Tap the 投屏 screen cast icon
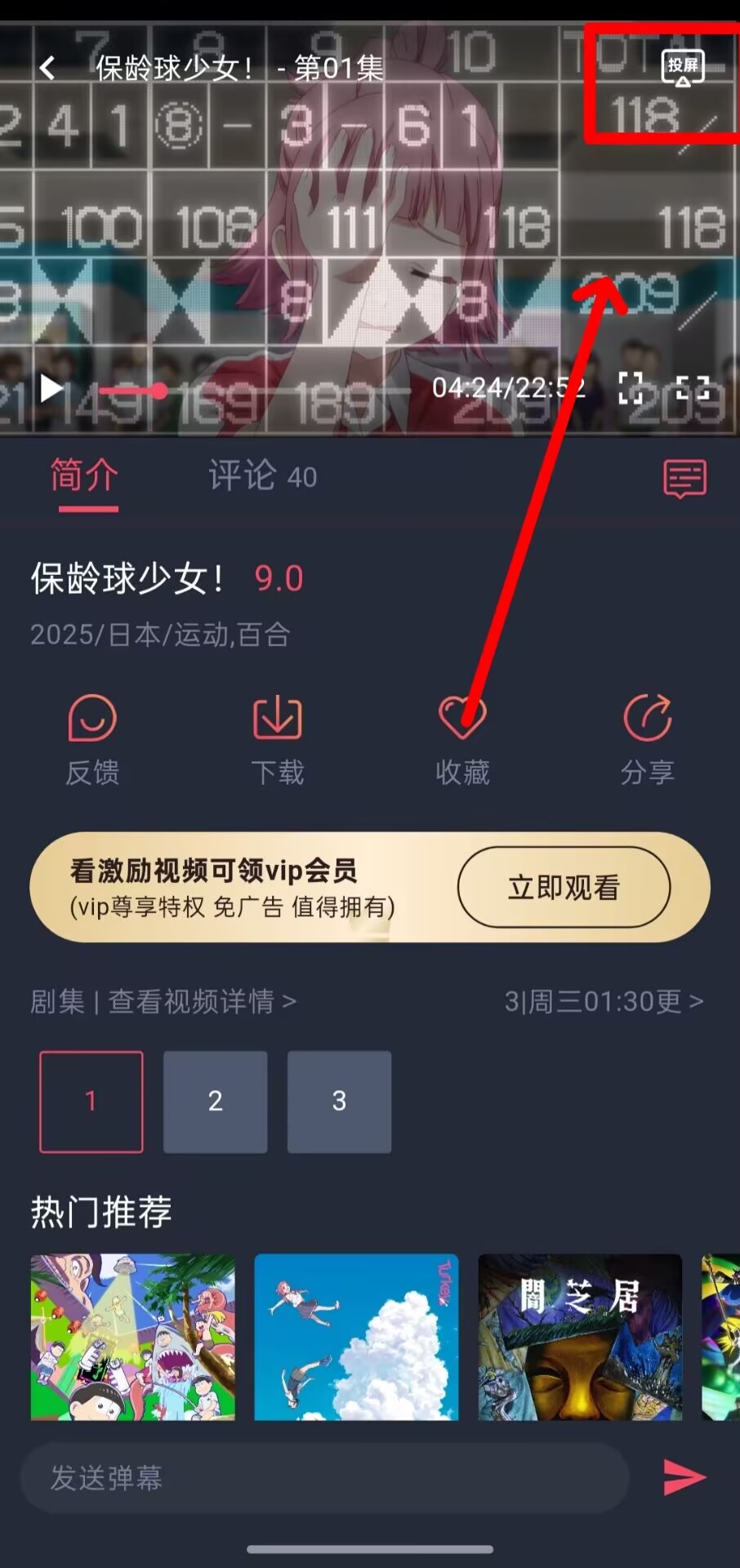 pos(682,68)
